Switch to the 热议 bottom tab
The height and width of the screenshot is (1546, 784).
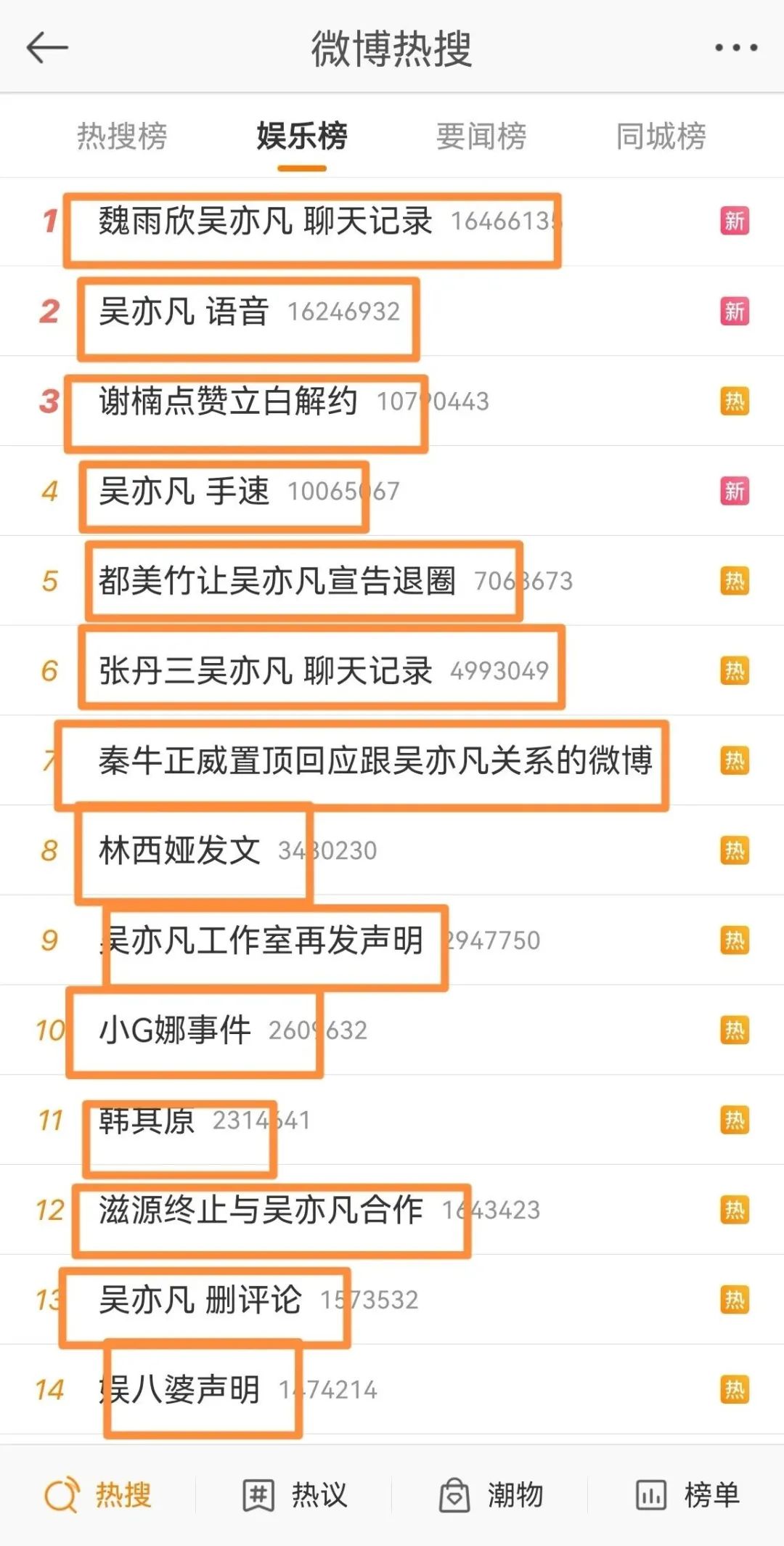pyautogui.click(x=295, y=1495)
